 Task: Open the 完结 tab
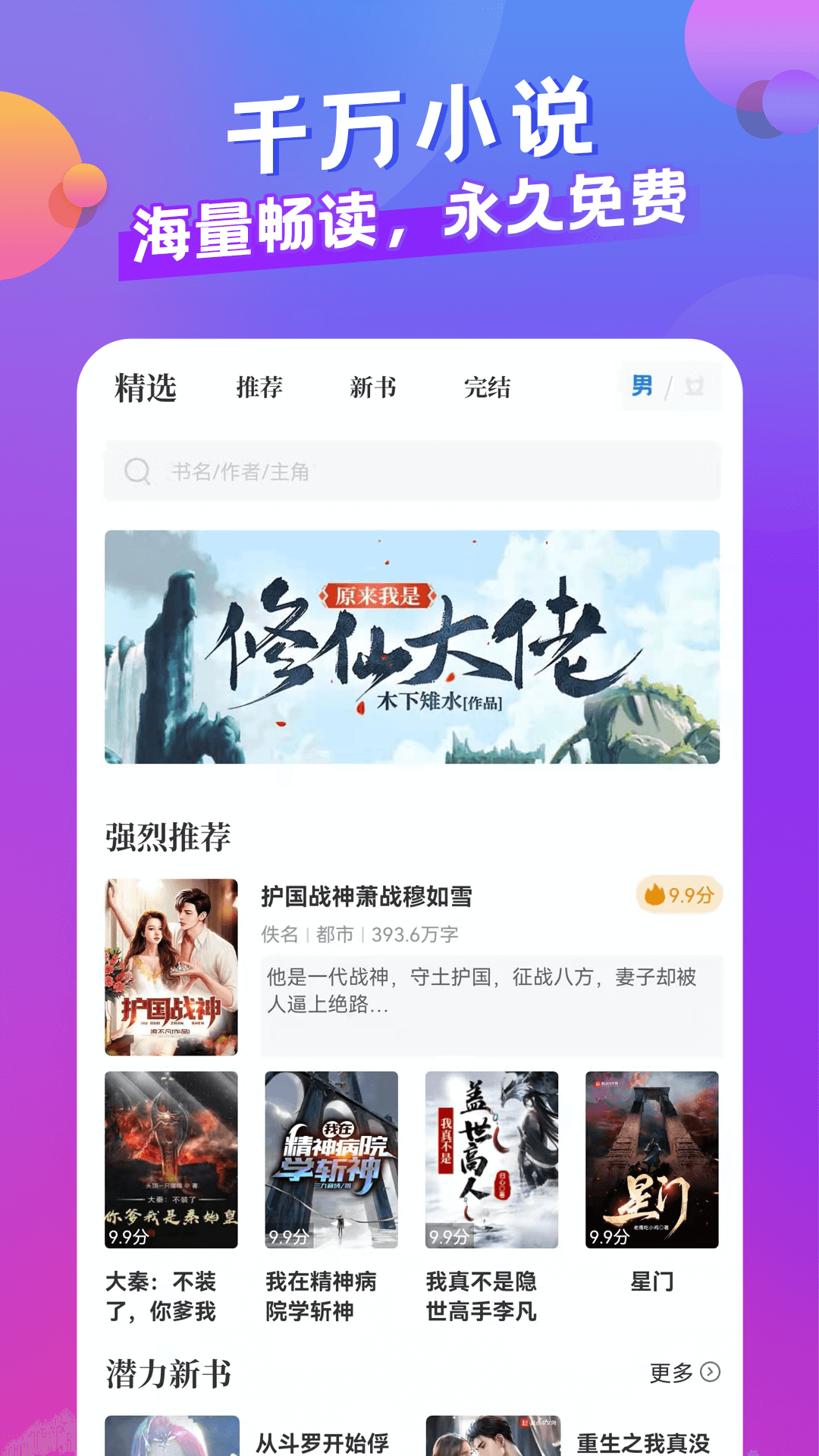point(488,388)
